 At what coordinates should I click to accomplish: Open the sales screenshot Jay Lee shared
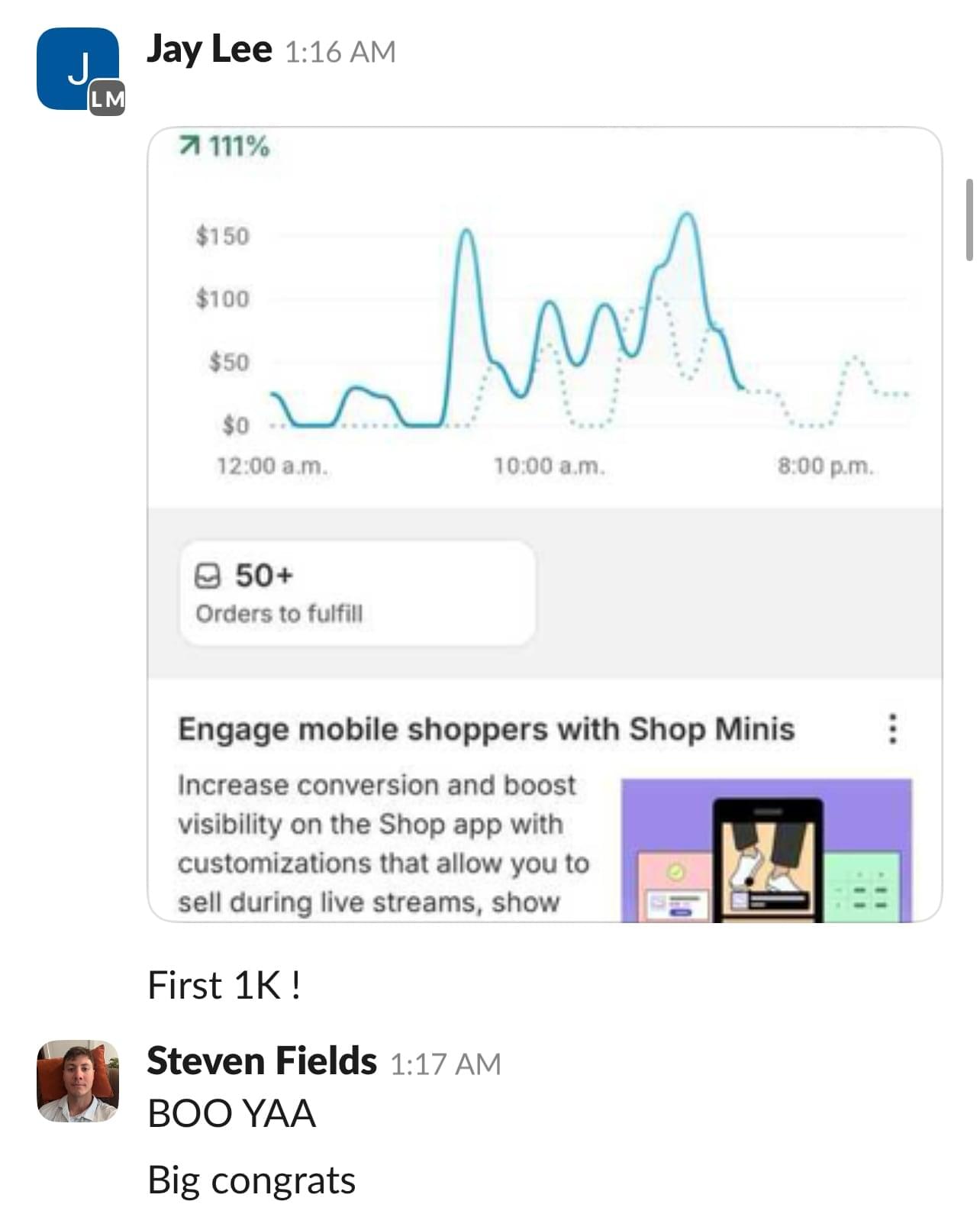tap(544, 525)
